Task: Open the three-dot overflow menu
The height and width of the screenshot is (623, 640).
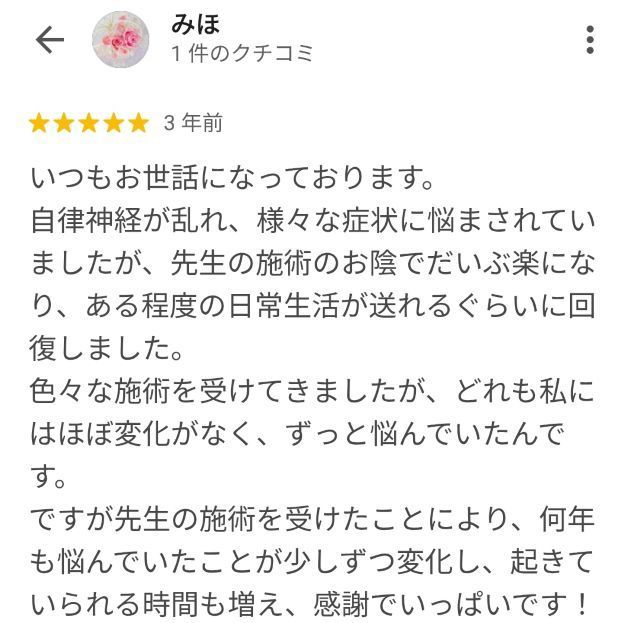Action: click(x=591, y=40)
